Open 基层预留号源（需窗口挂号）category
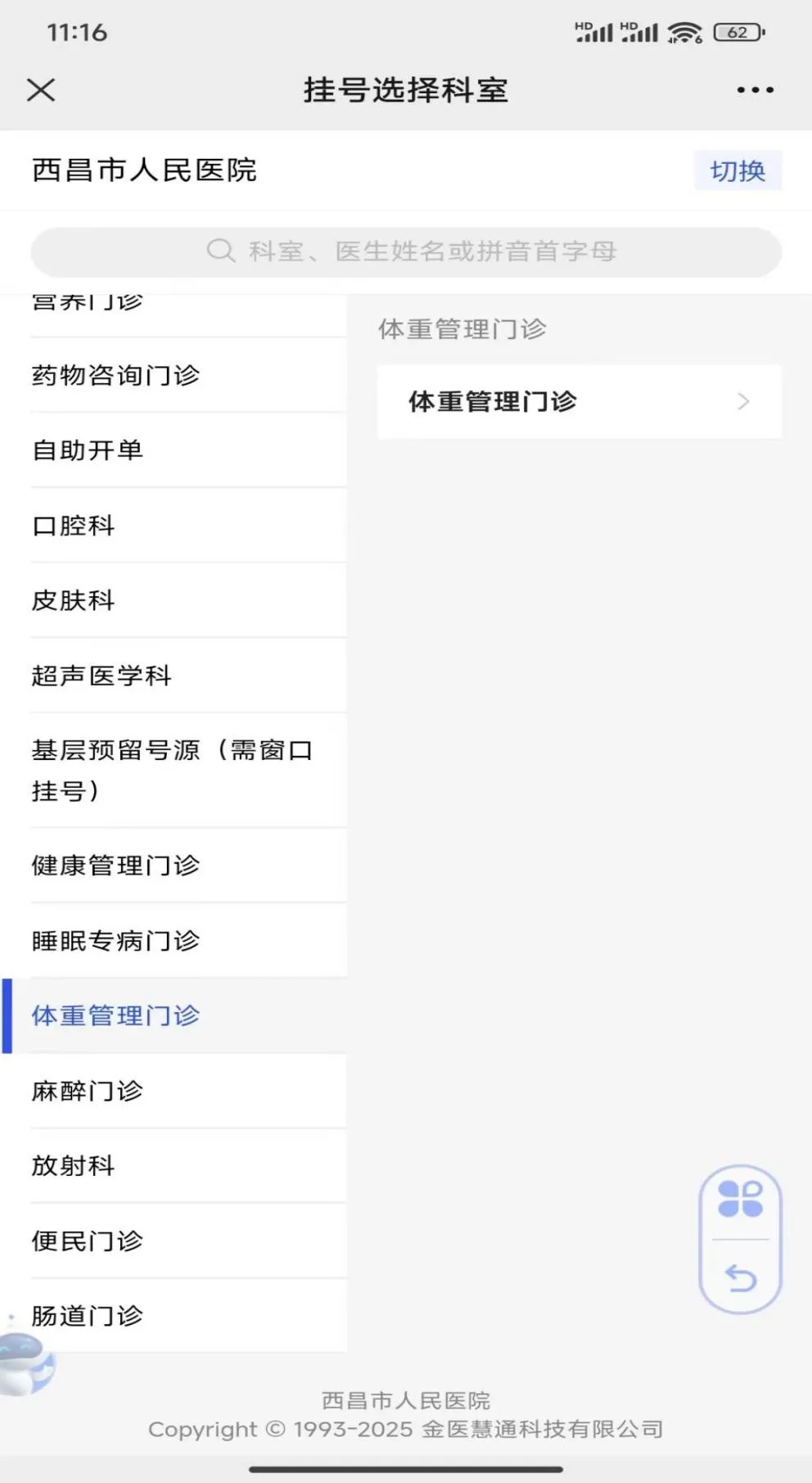 172,770
